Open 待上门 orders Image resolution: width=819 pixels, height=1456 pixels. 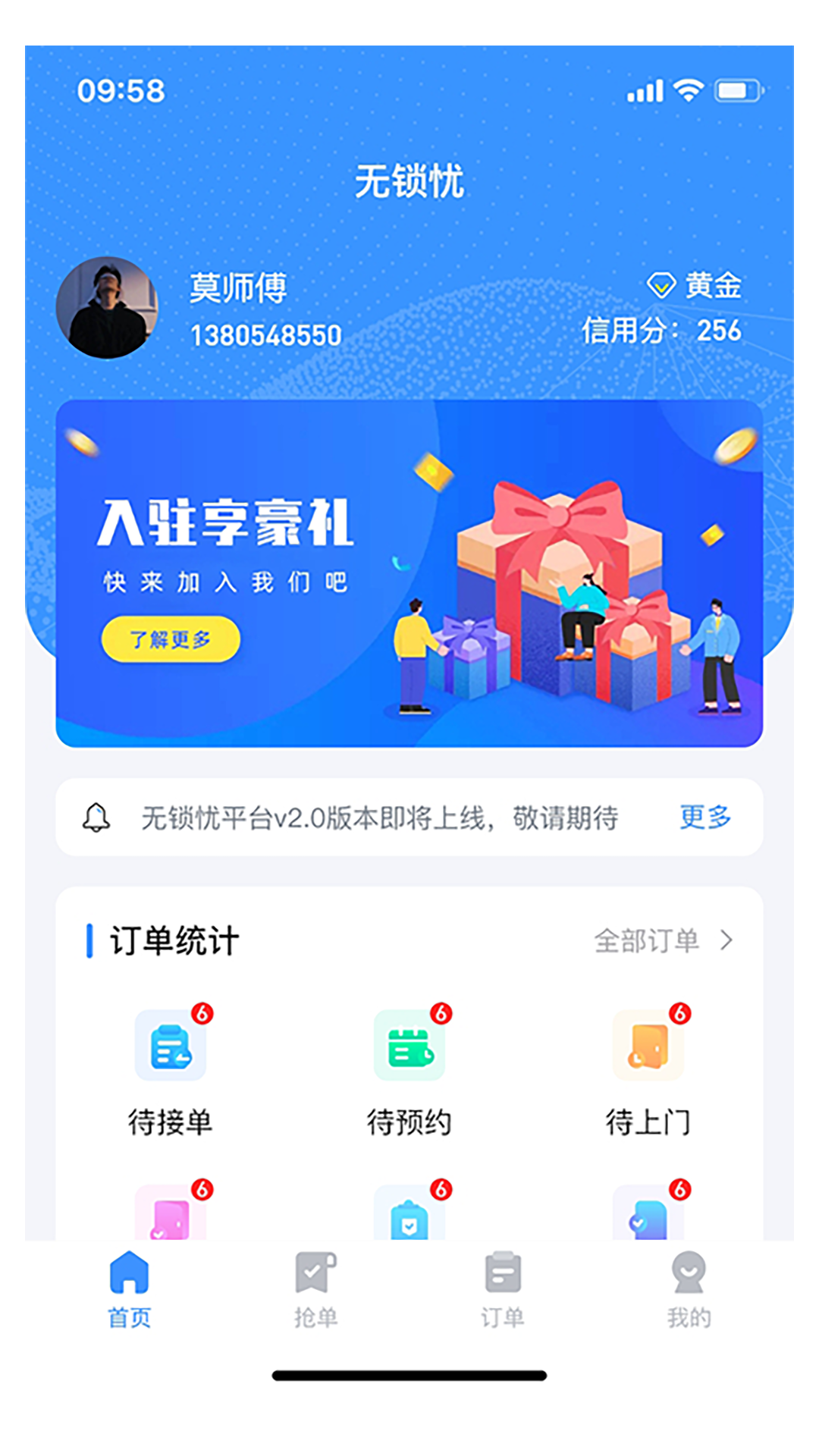648,1069
